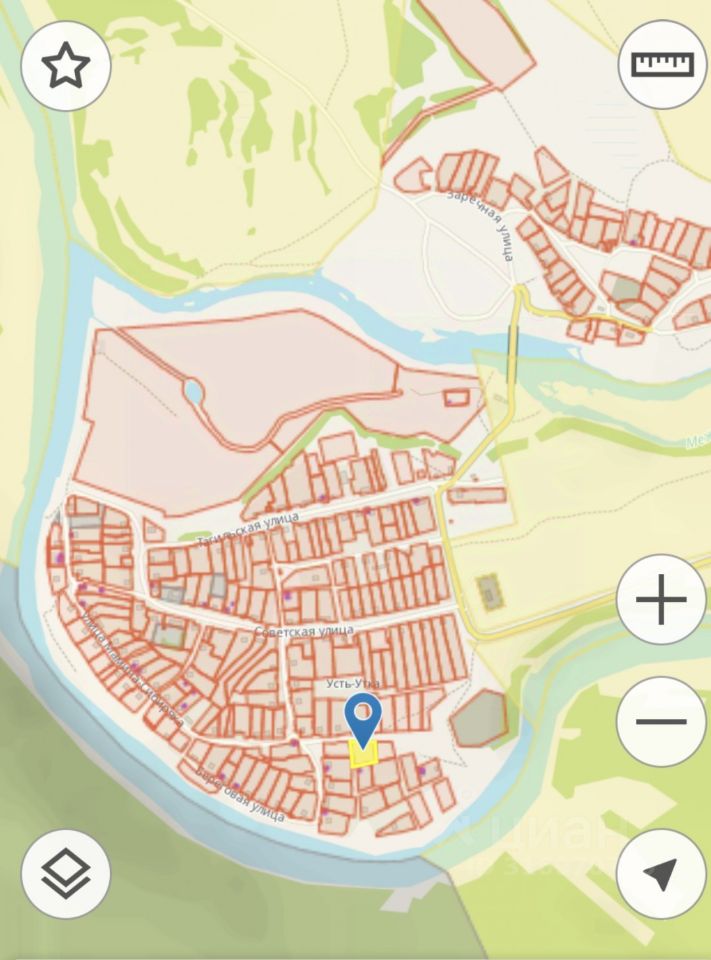Screen dimensions: 711x960
Task: Open the ruler measurement tool
Action: (662, 64)
